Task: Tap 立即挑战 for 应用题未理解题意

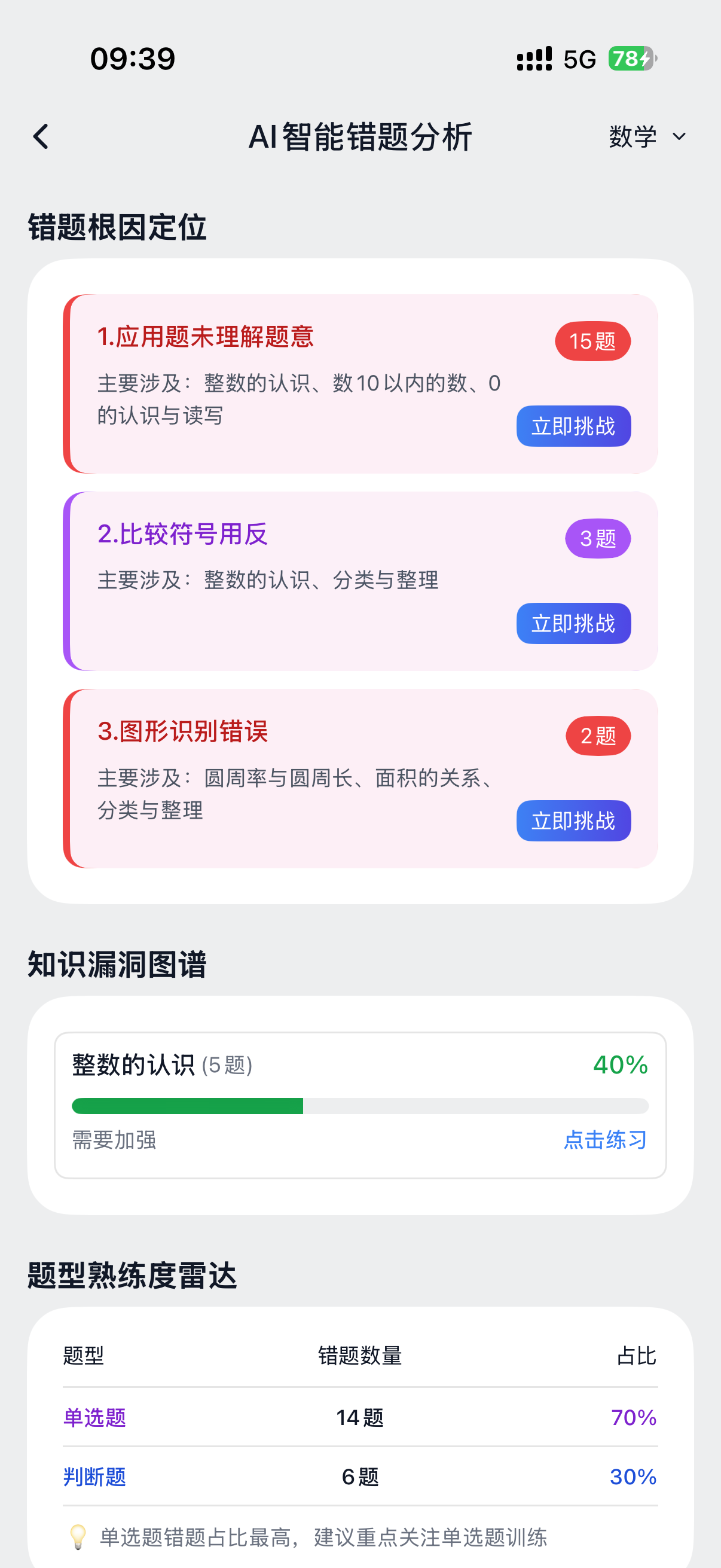Action: pos(573,426)
